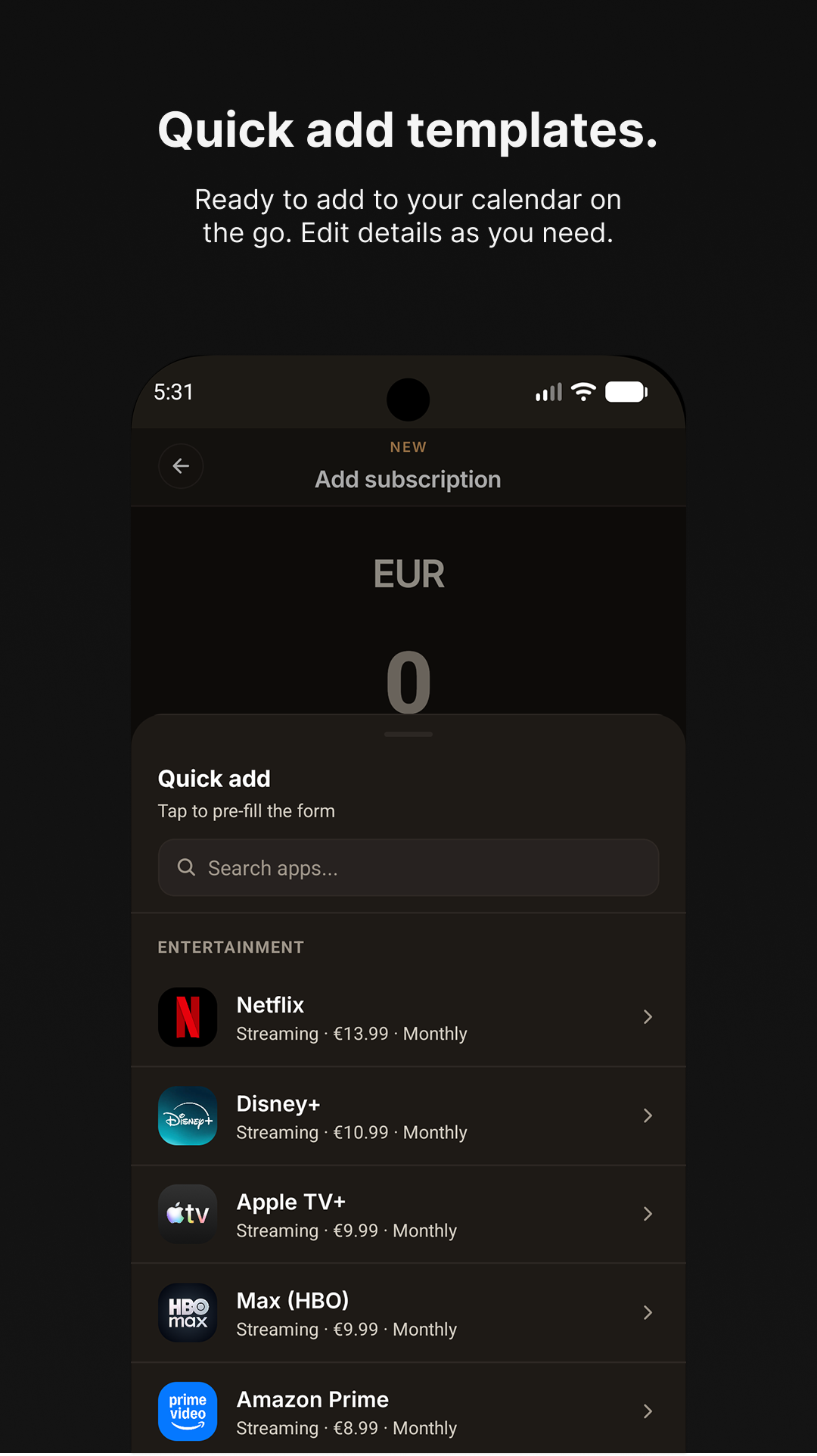Tap the Apple TV+ icon
The width and height of the screenshot is (817, 1456).
tap(188, 1214)
